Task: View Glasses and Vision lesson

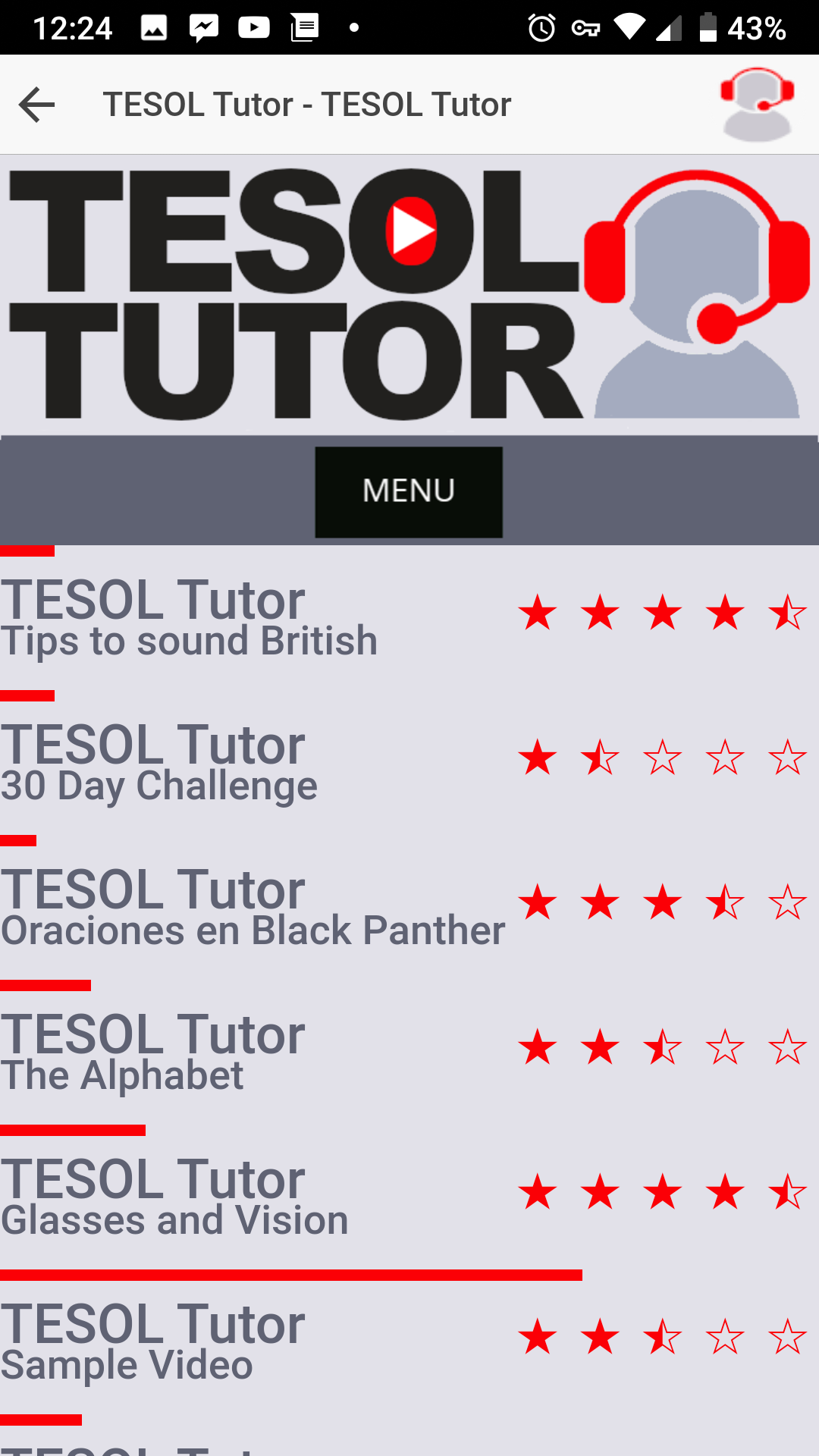Action: coord(174,1220)
